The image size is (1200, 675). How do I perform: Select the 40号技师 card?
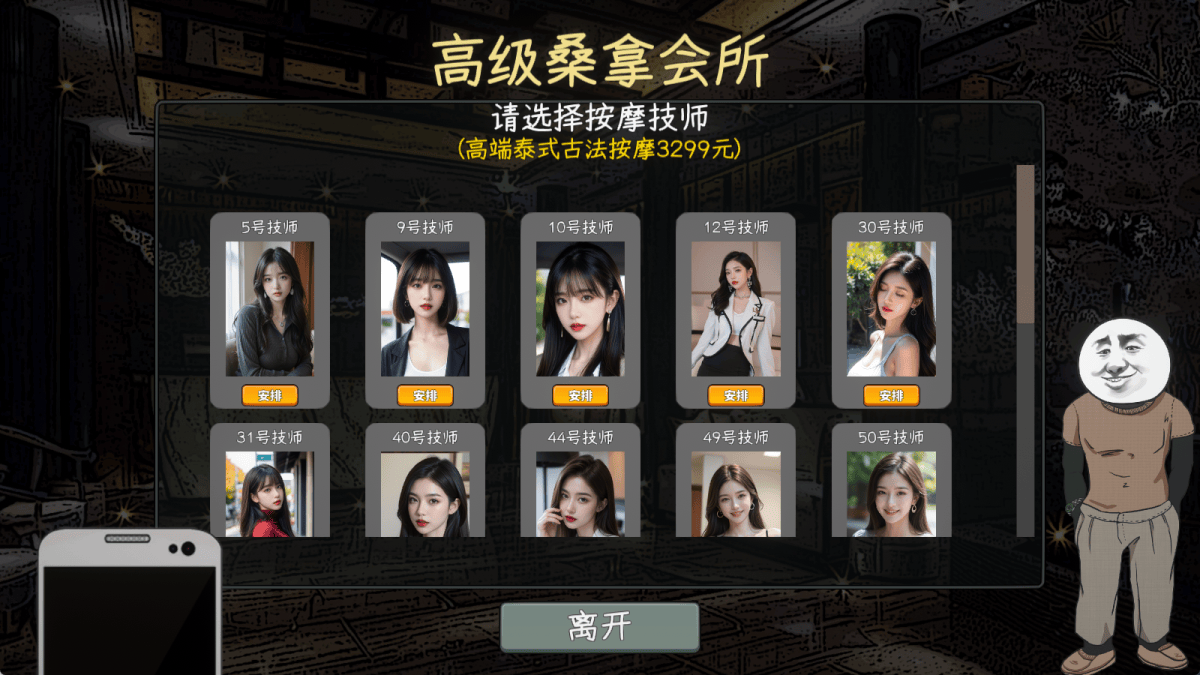(x=425, y=485)
